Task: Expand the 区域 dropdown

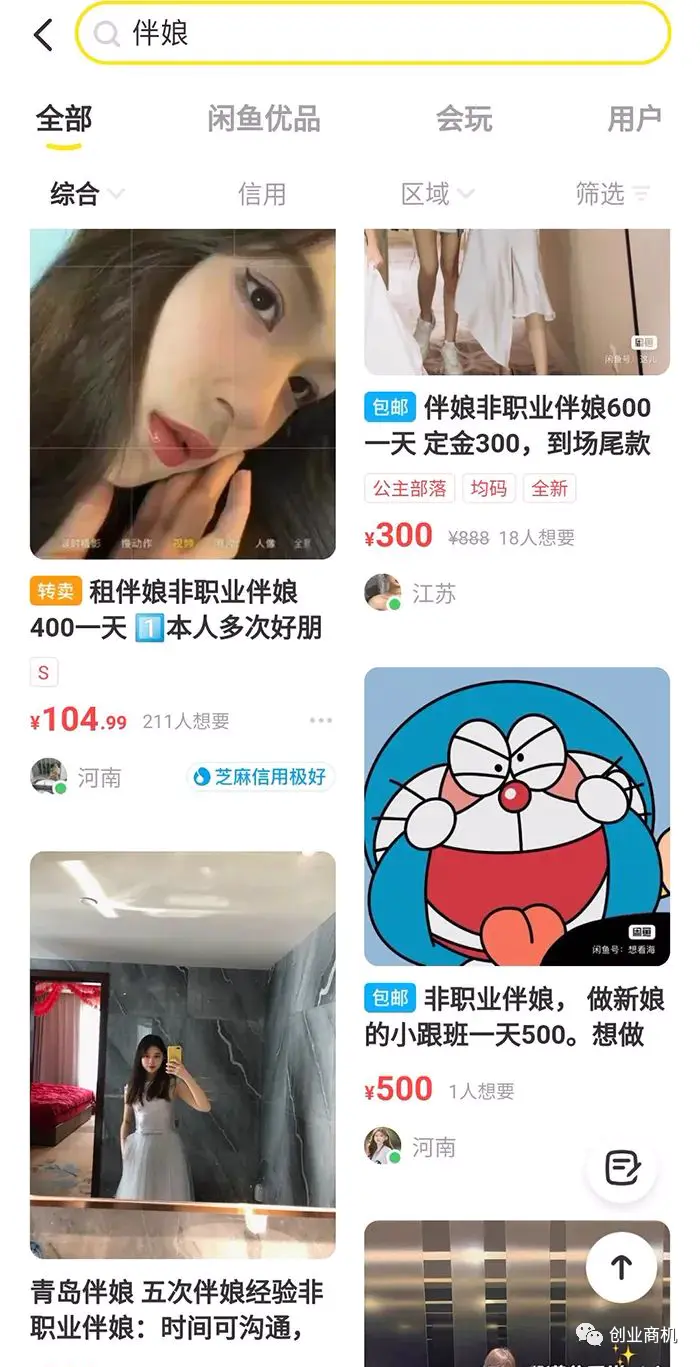Action: click(x=437, y=194)
